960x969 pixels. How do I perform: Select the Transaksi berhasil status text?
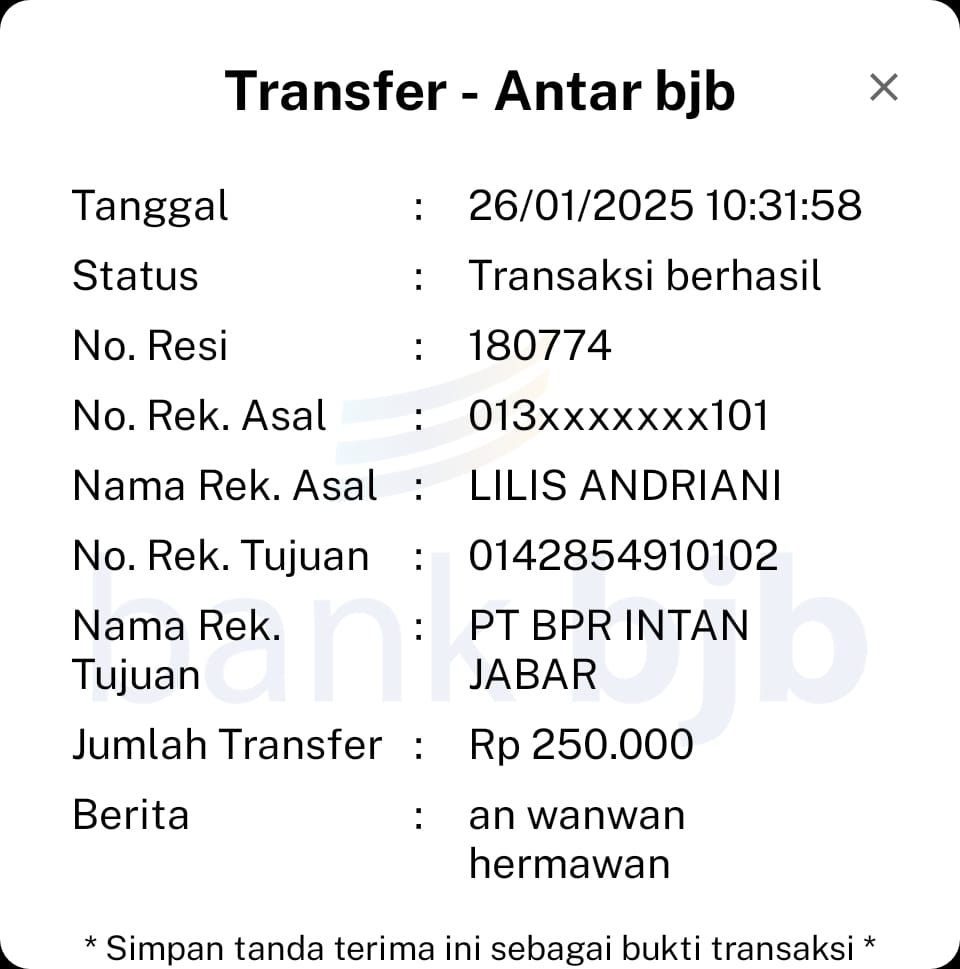644,276
